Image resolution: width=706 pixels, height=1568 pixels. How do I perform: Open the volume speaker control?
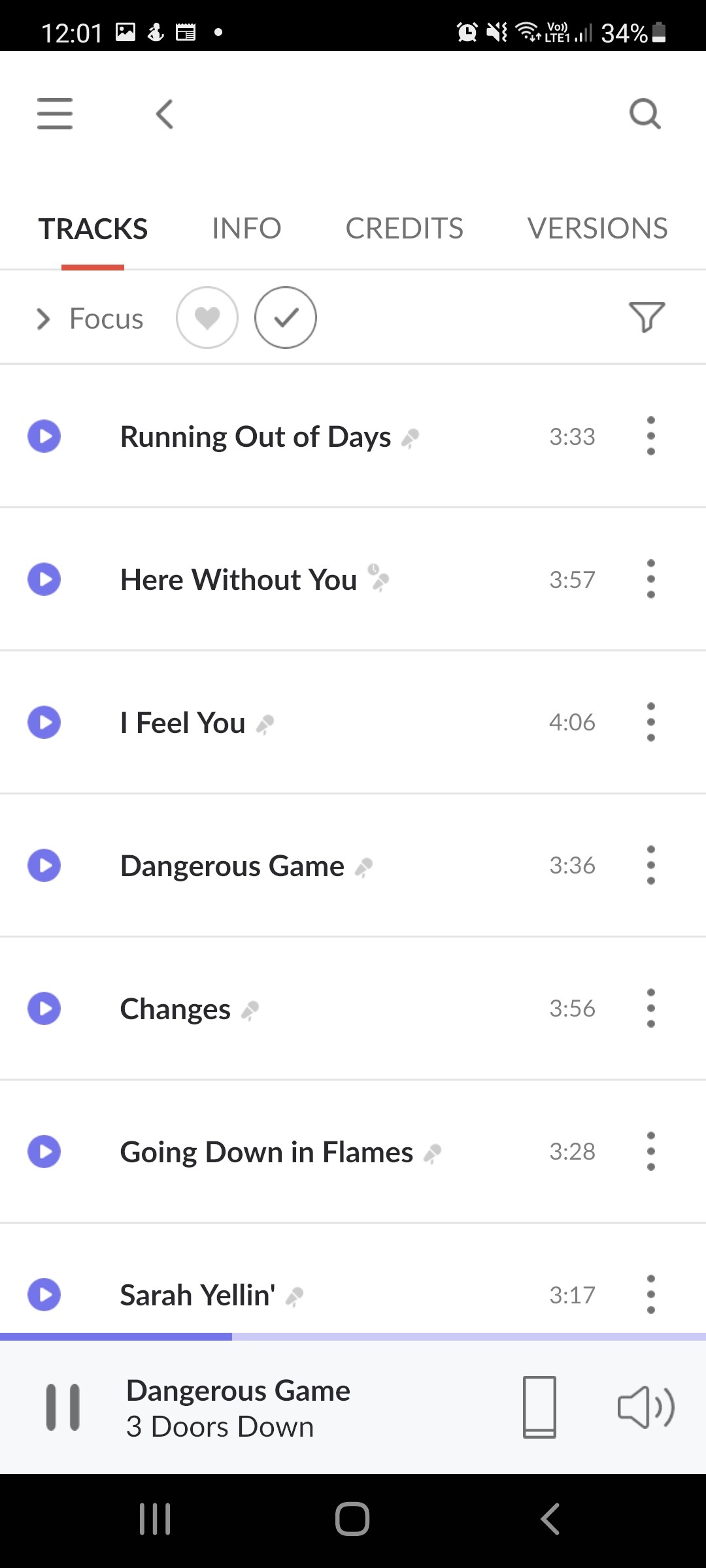coord(646,1407)
